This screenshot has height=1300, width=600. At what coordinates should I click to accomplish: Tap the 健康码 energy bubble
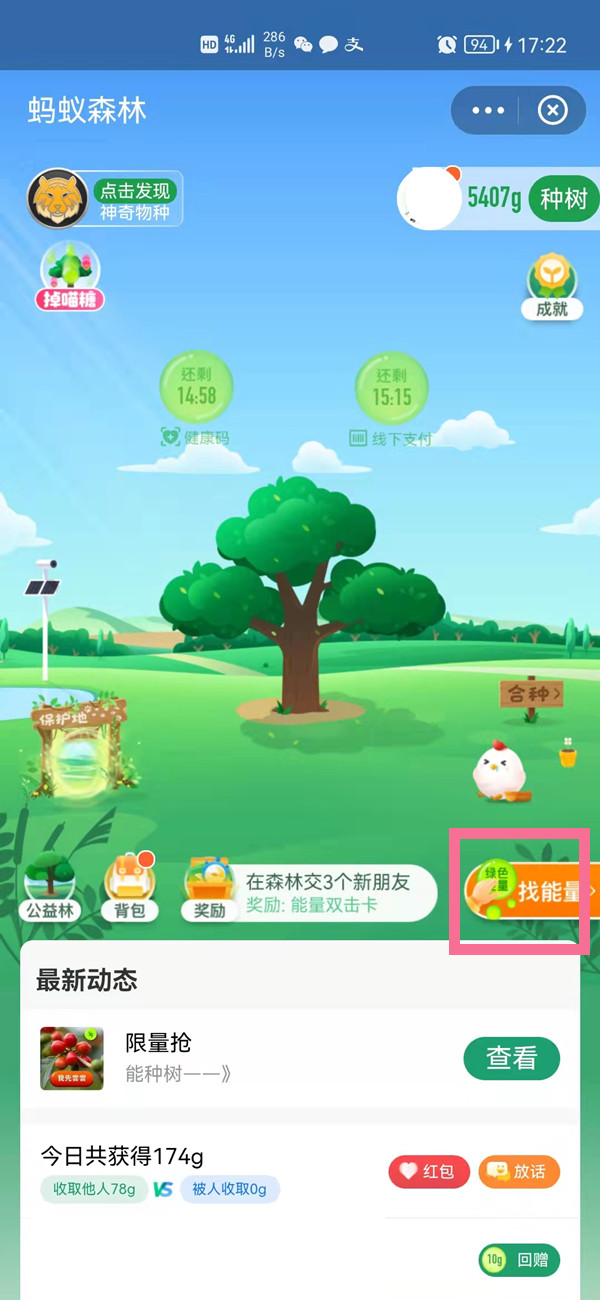197,387
